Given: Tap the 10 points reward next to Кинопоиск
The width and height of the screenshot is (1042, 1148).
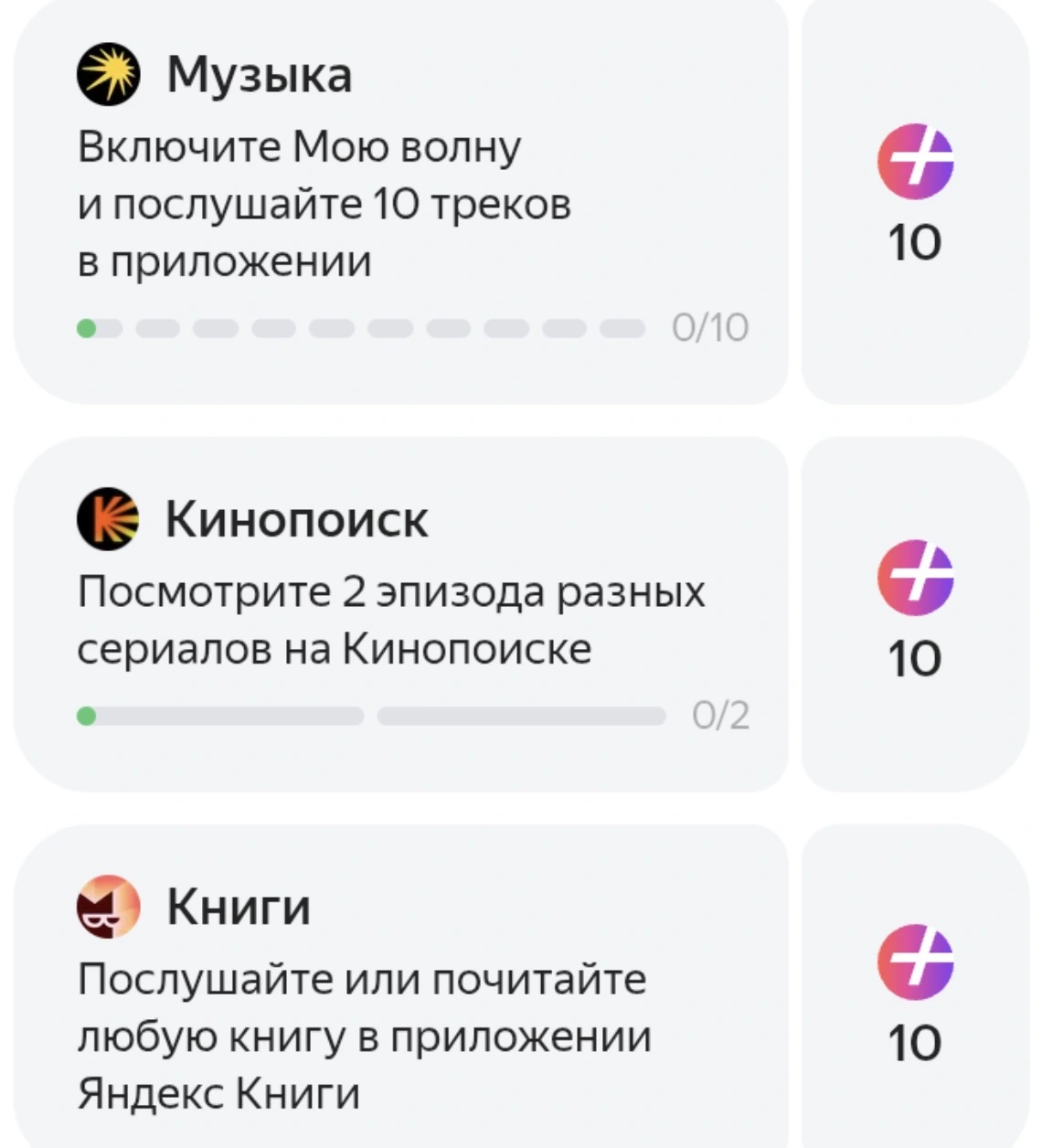Looking at the screenshot, I should (x=915, y=614).
